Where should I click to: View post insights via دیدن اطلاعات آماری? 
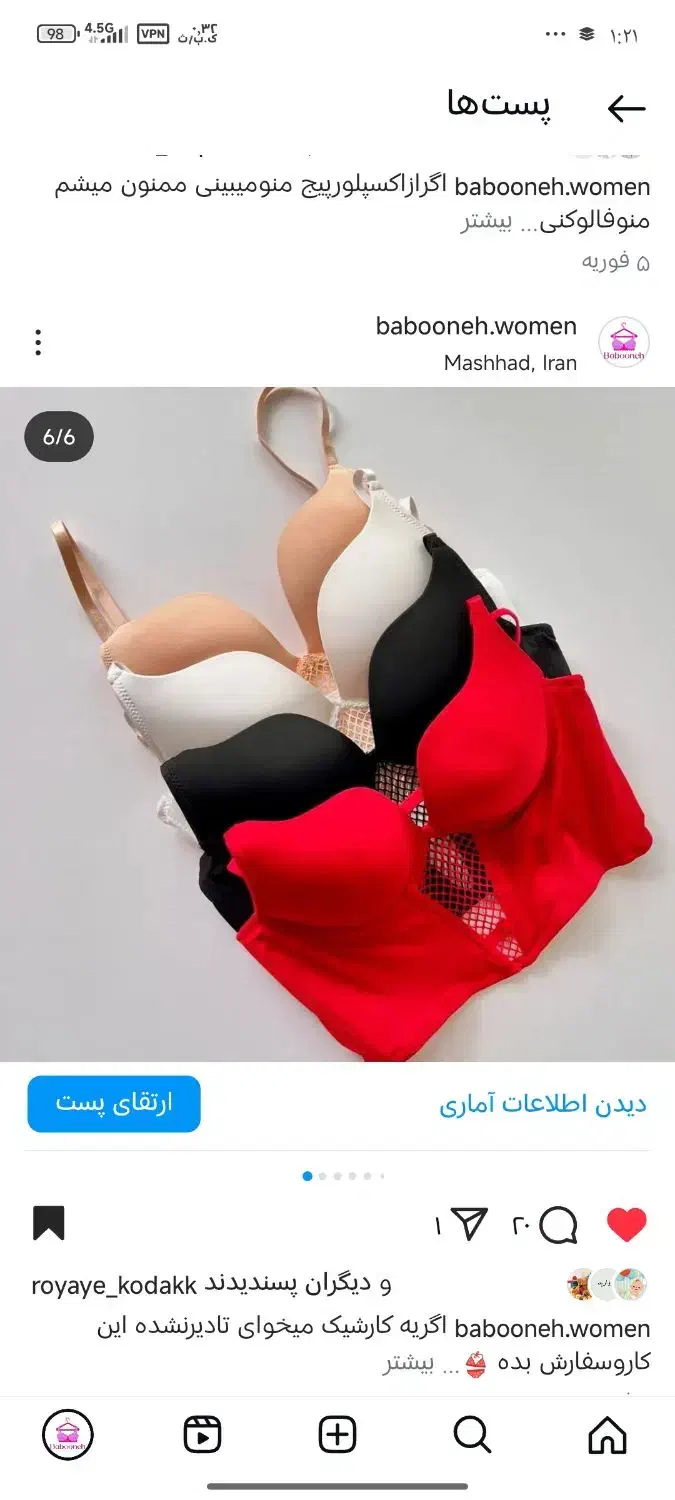(542, 1104)
